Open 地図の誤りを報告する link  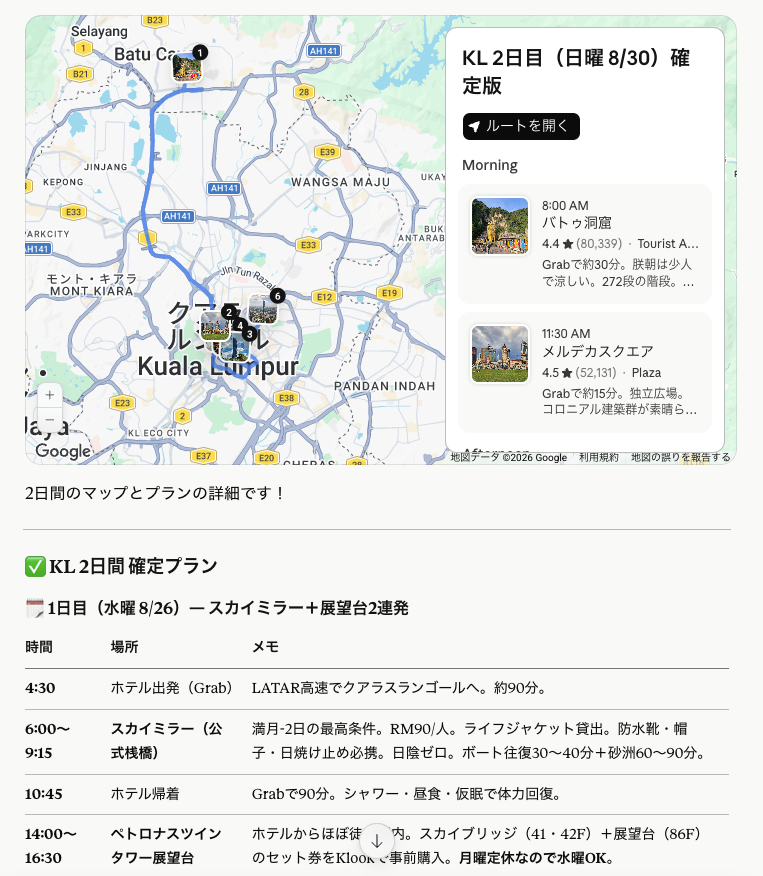coord(680,458)
